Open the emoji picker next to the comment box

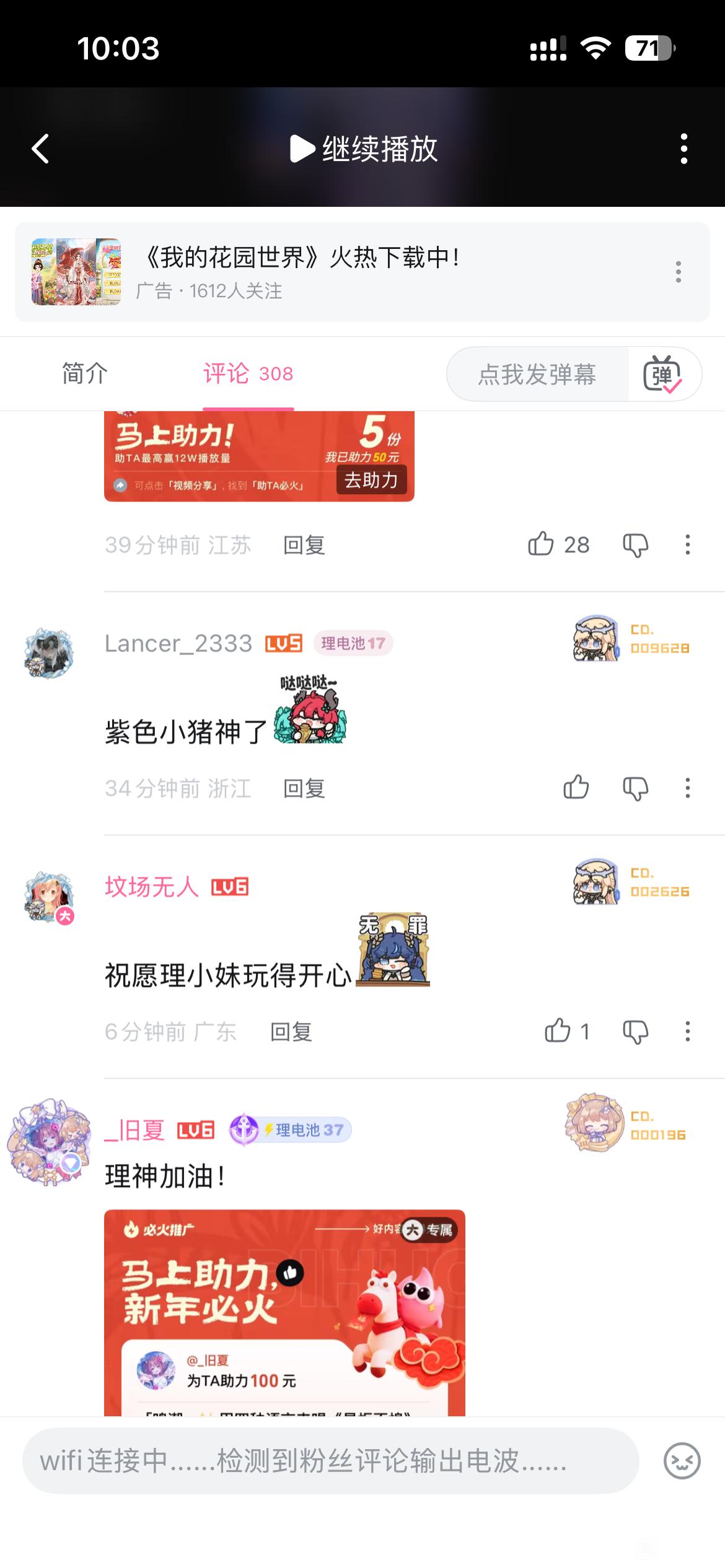(682, 1461)
